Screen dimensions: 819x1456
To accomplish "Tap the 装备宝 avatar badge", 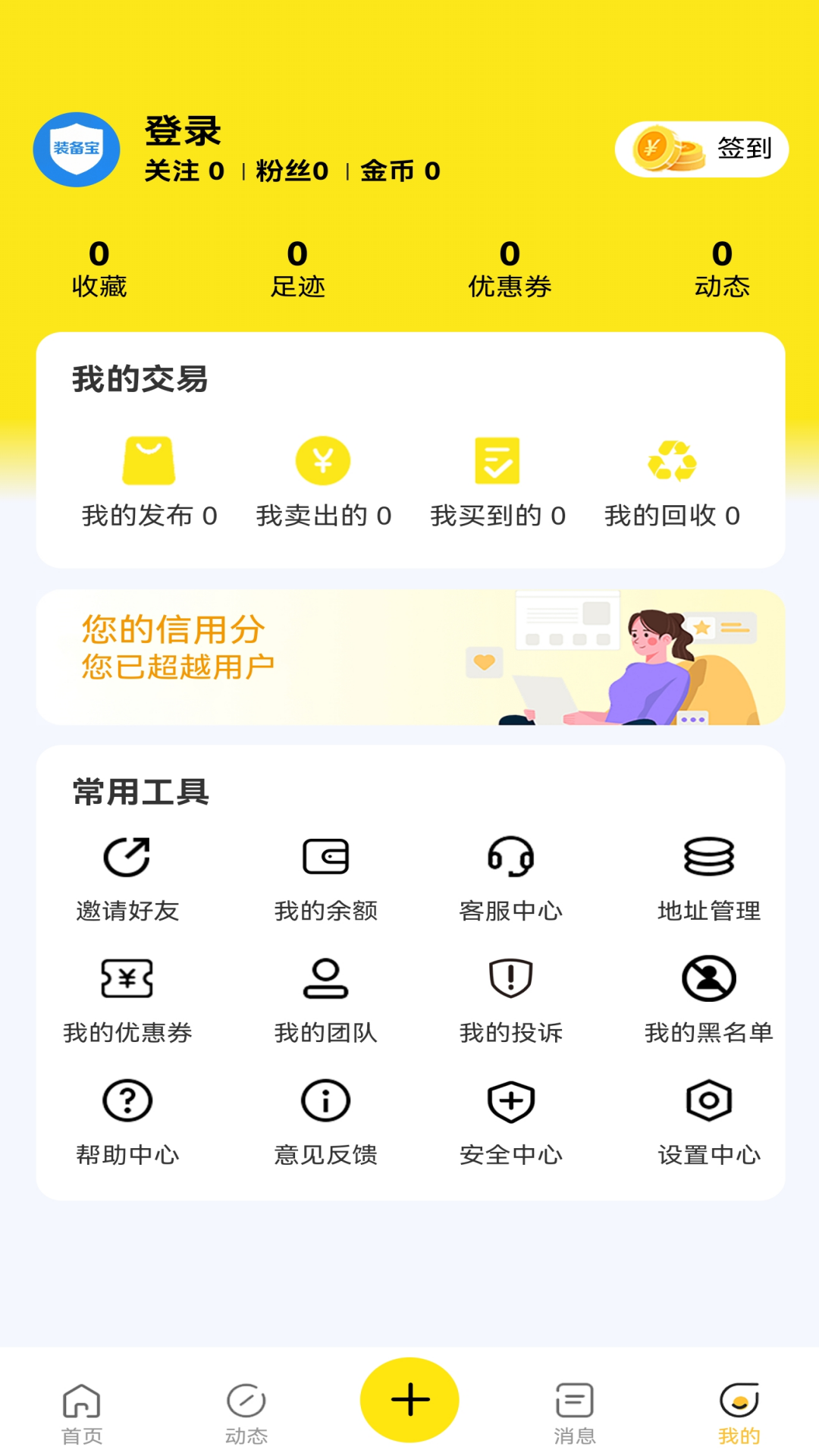I will (x=78, y=149).
